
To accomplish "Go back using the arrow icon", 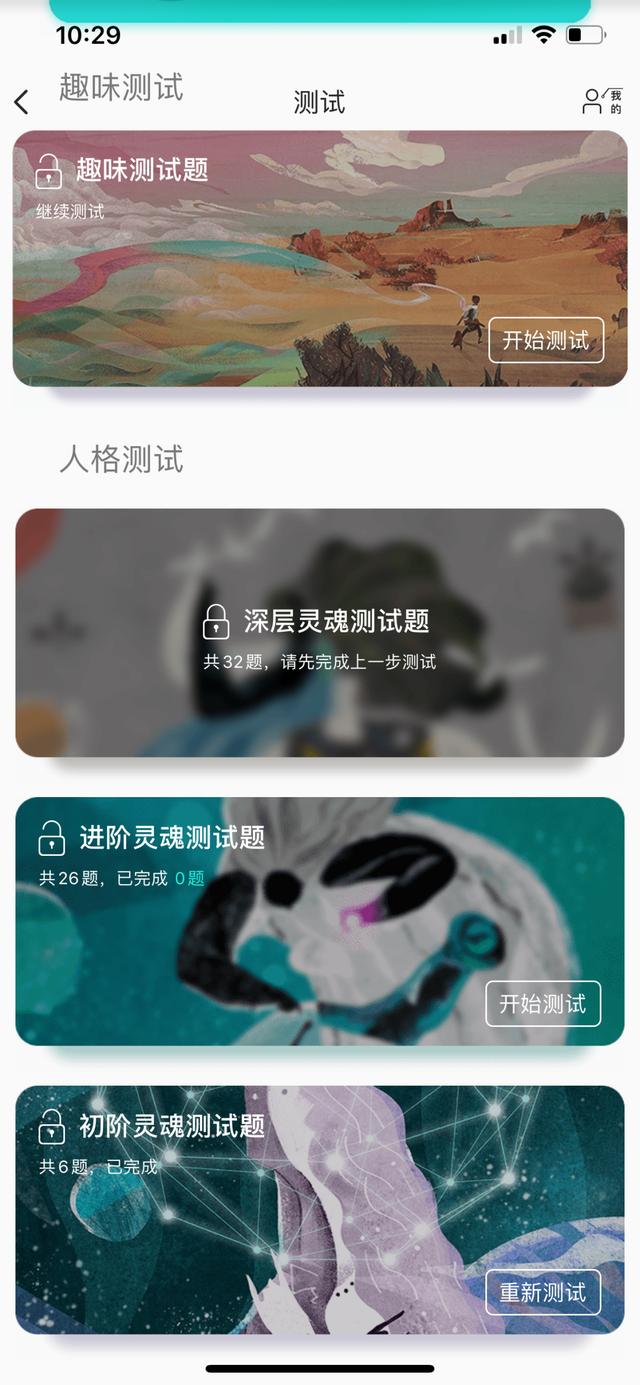I will point(22,102).
